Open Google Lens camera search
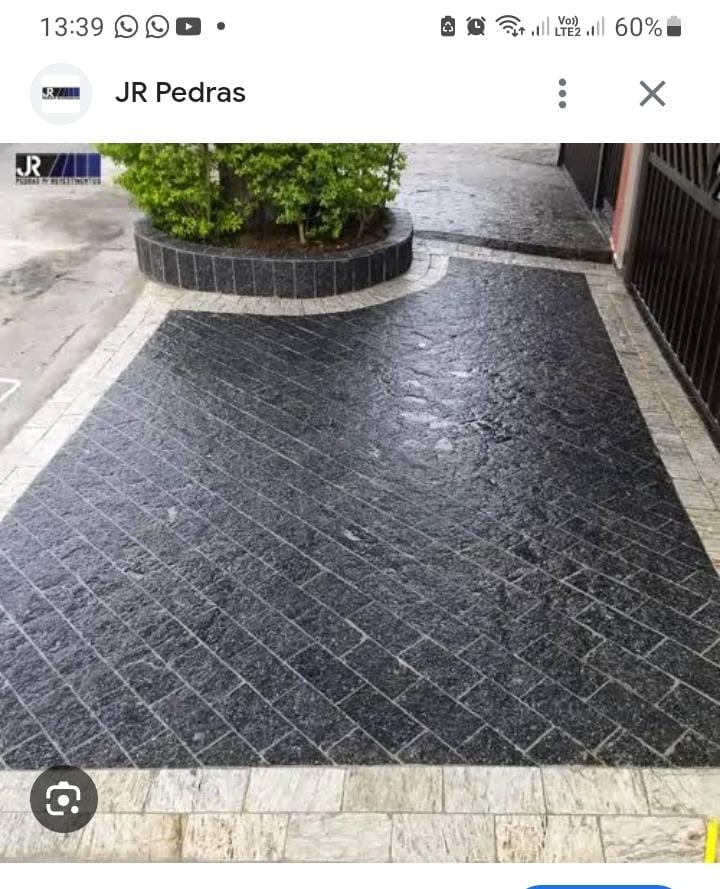This screenshot has width=720, height=889. [64, 799]
